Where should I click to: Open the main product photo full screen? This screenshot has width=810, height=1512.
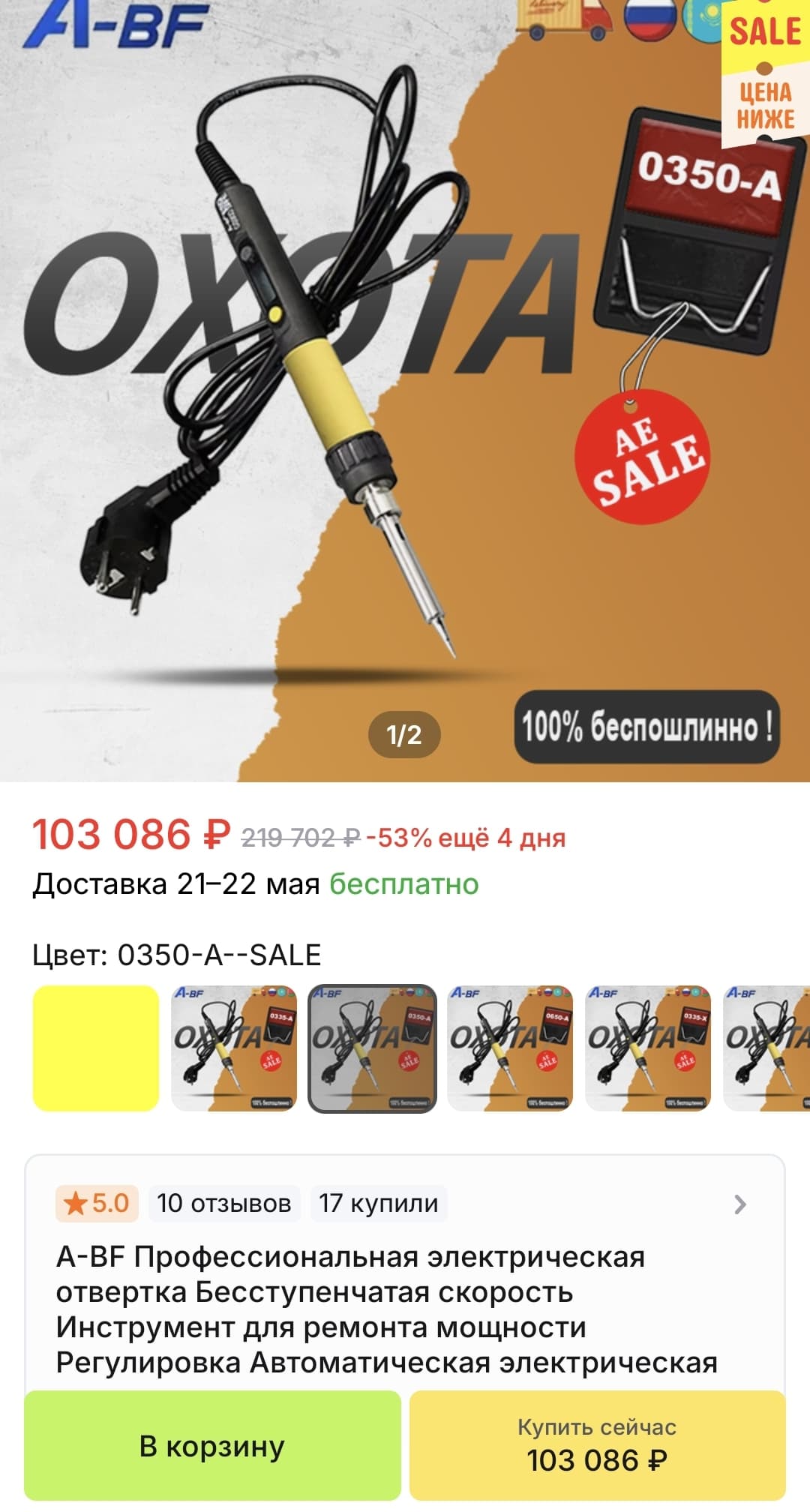pos(405,390)
